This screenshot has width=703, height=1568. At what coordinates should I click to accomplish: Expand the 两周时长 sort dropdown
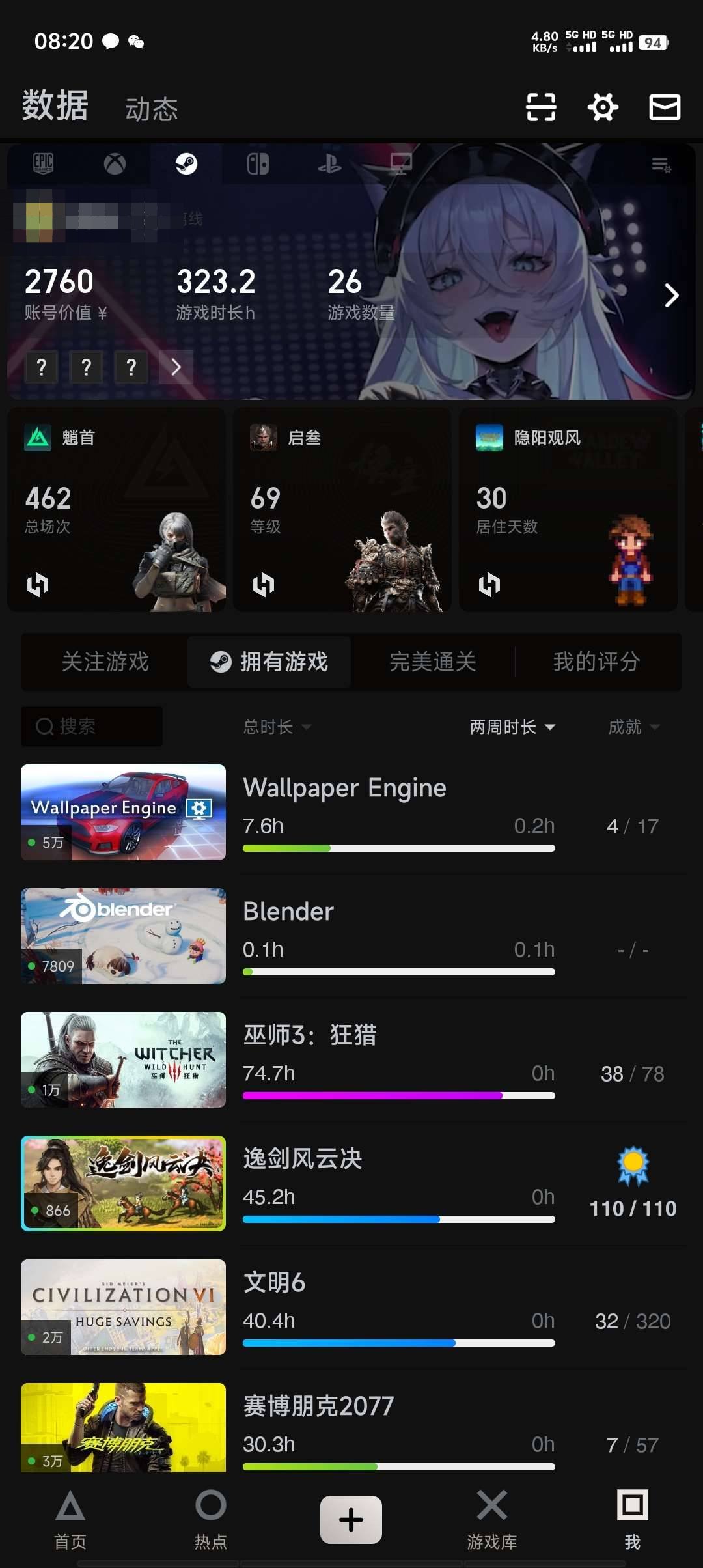coord(513,727)
